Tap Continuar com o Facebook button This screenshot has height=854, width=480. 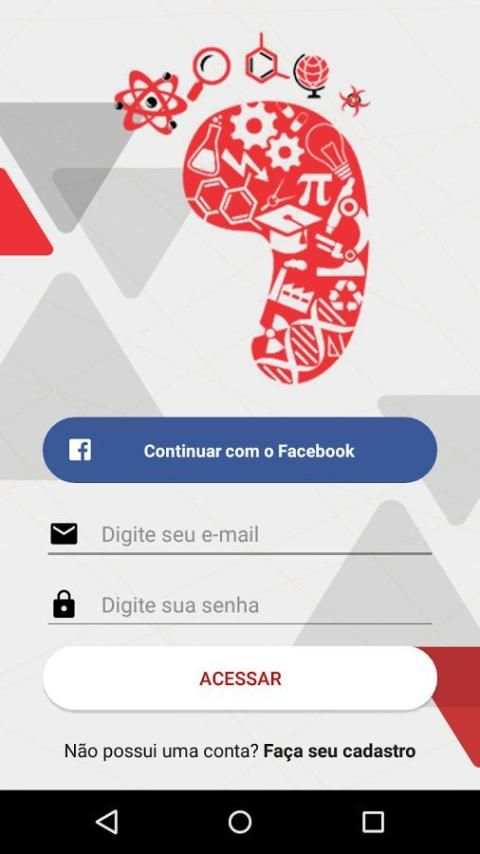coord(240,450)
